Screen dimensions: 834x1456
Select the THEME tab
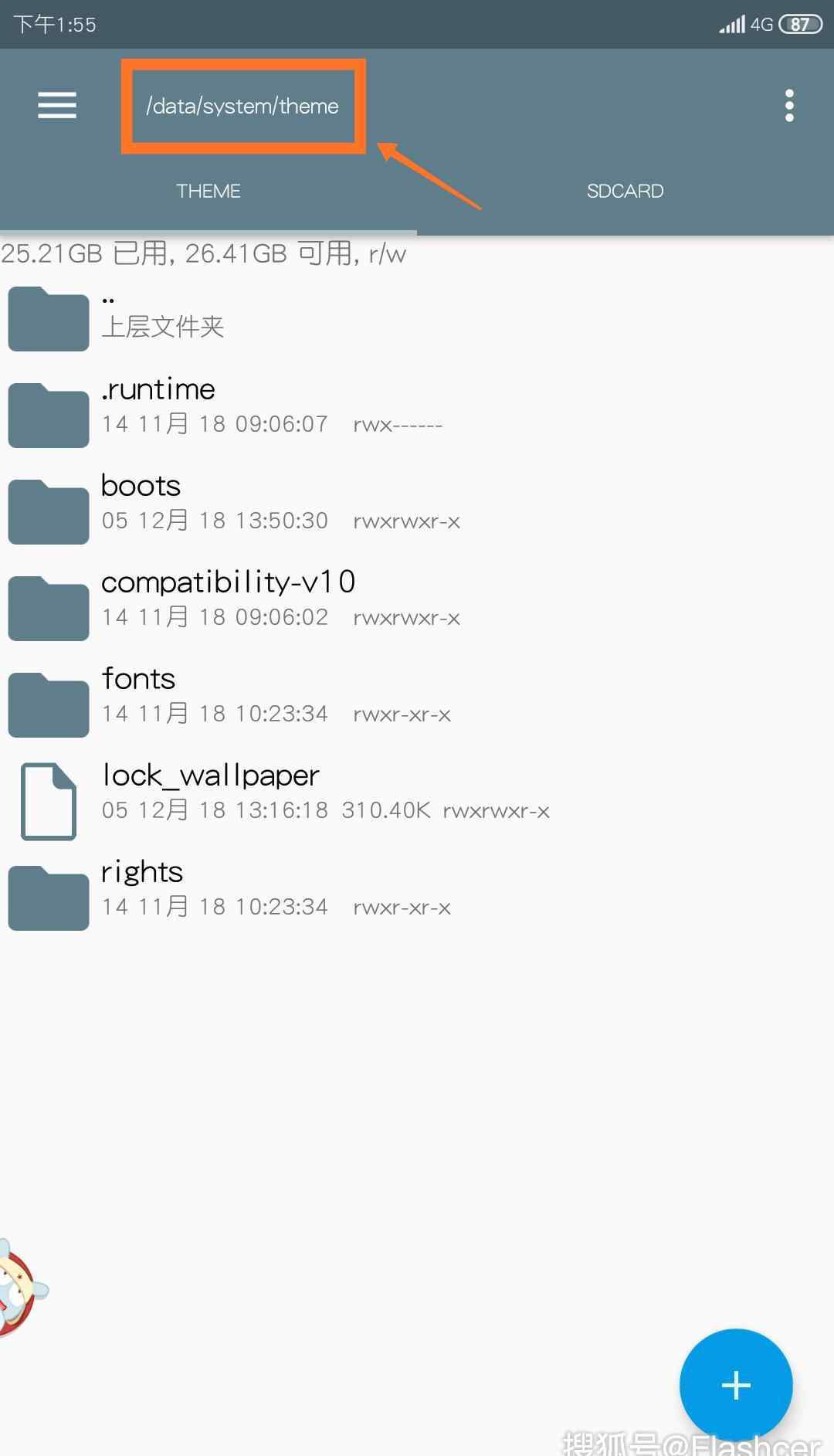[208, 191]
